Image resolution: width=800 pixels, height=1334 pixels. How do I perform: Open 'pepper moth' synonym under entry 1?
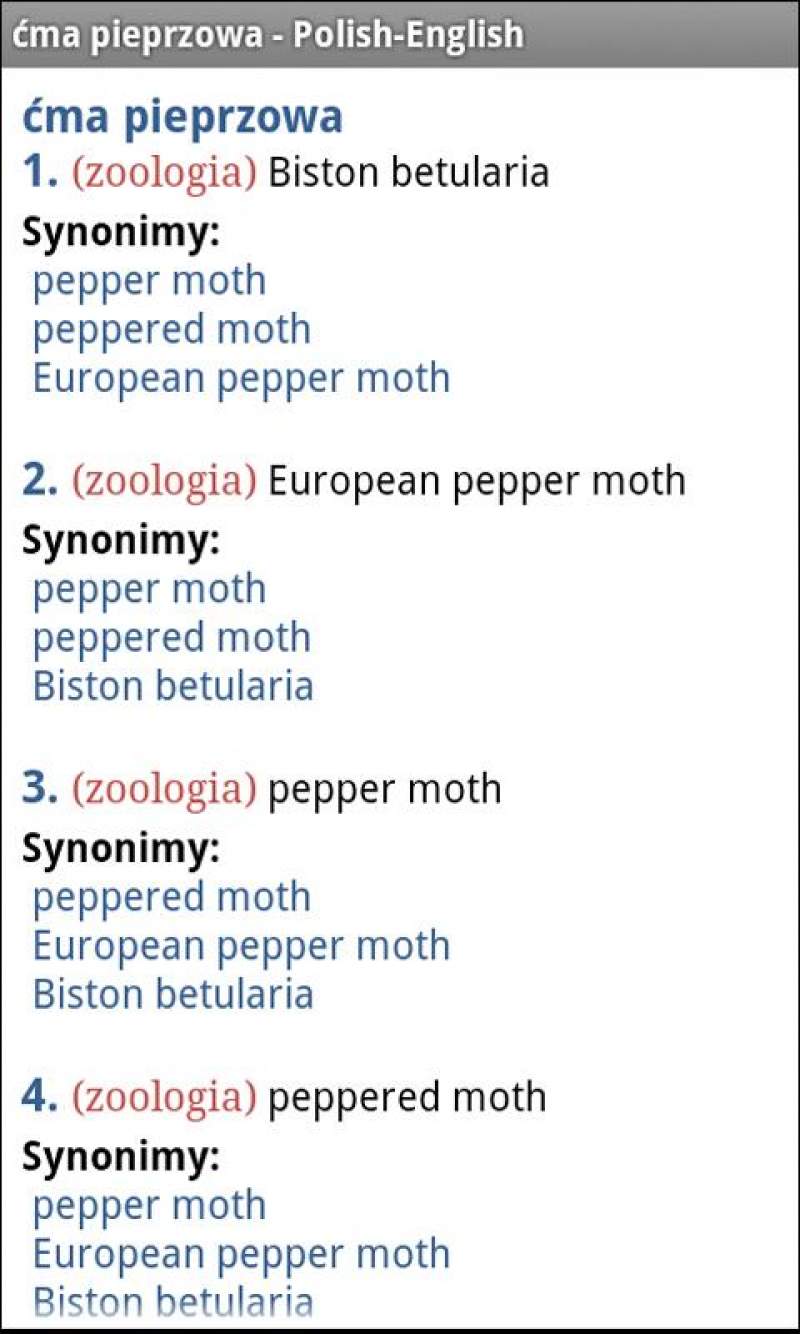pos(150,282)
